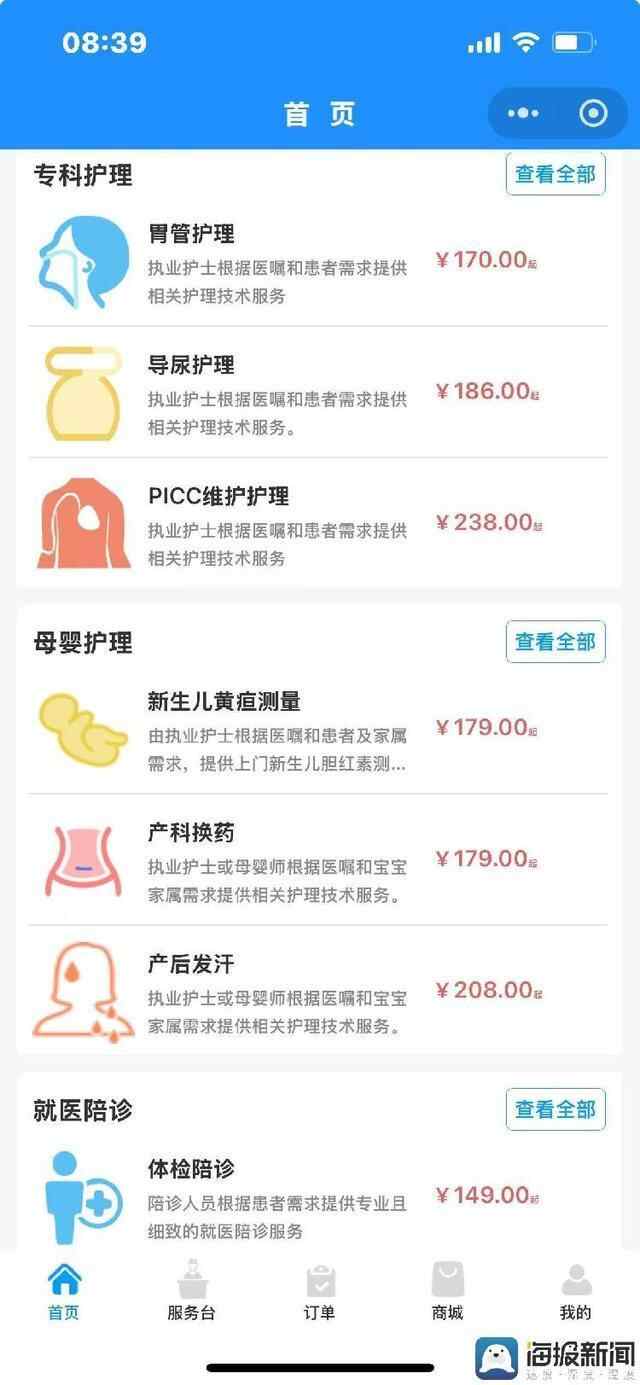The image size is (640, 1385).
Task: Open the mini program more-options menu
Action: pos(523,114)
